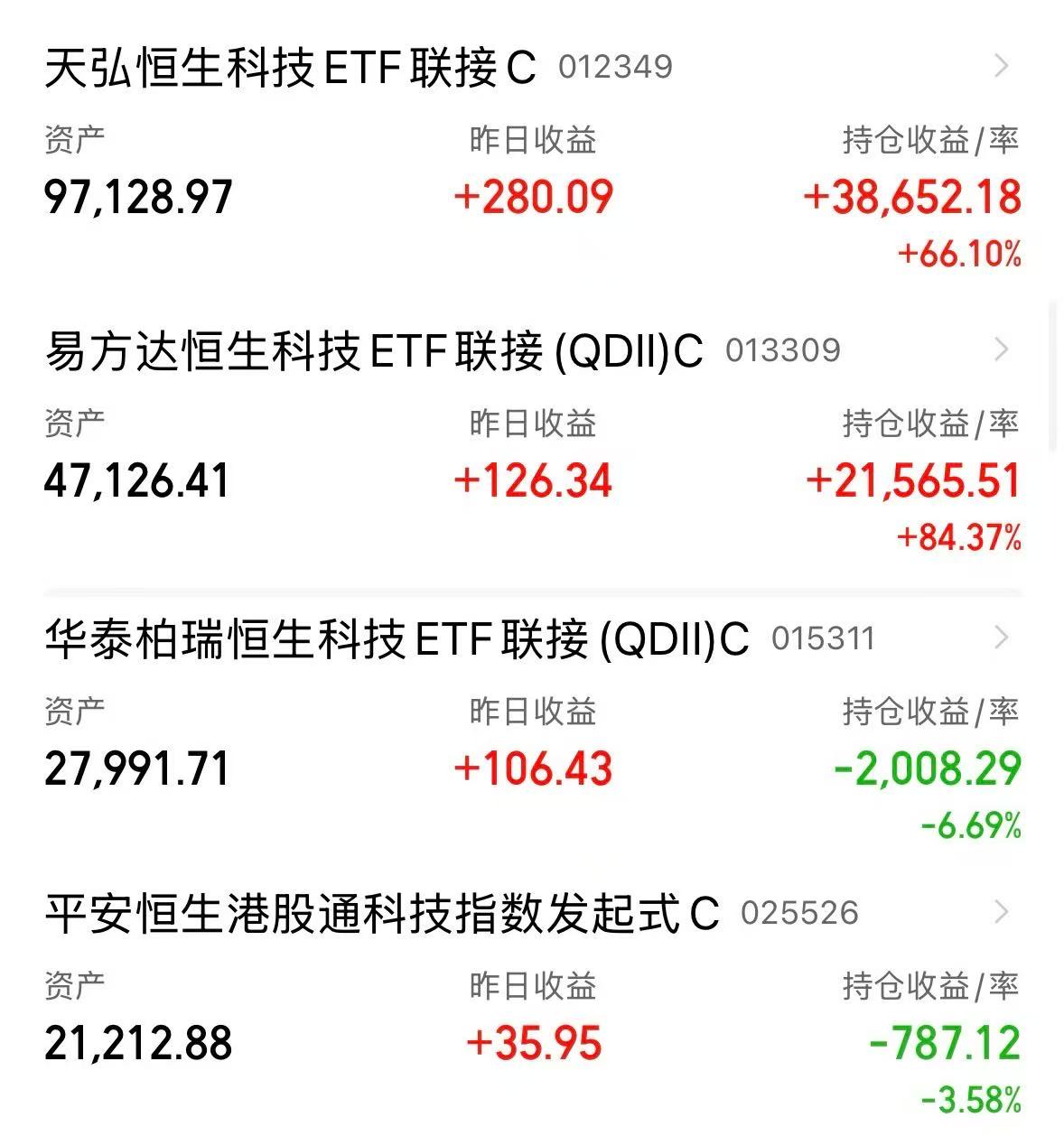Open 天弘恒生科技ETF联接C fund details
Screen dimensions: 1064x1136
click(290, 68)
